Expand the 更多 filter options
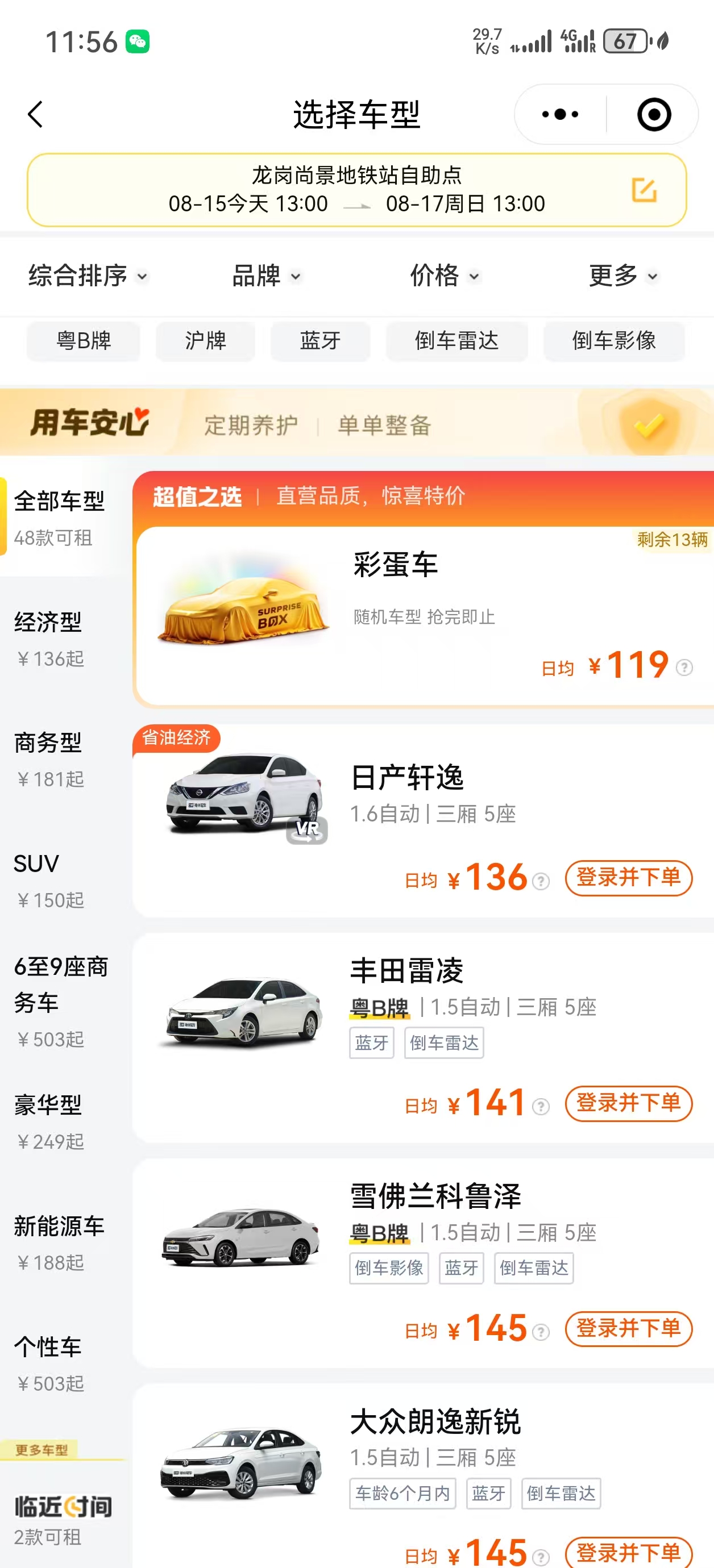 click(622, 276)
